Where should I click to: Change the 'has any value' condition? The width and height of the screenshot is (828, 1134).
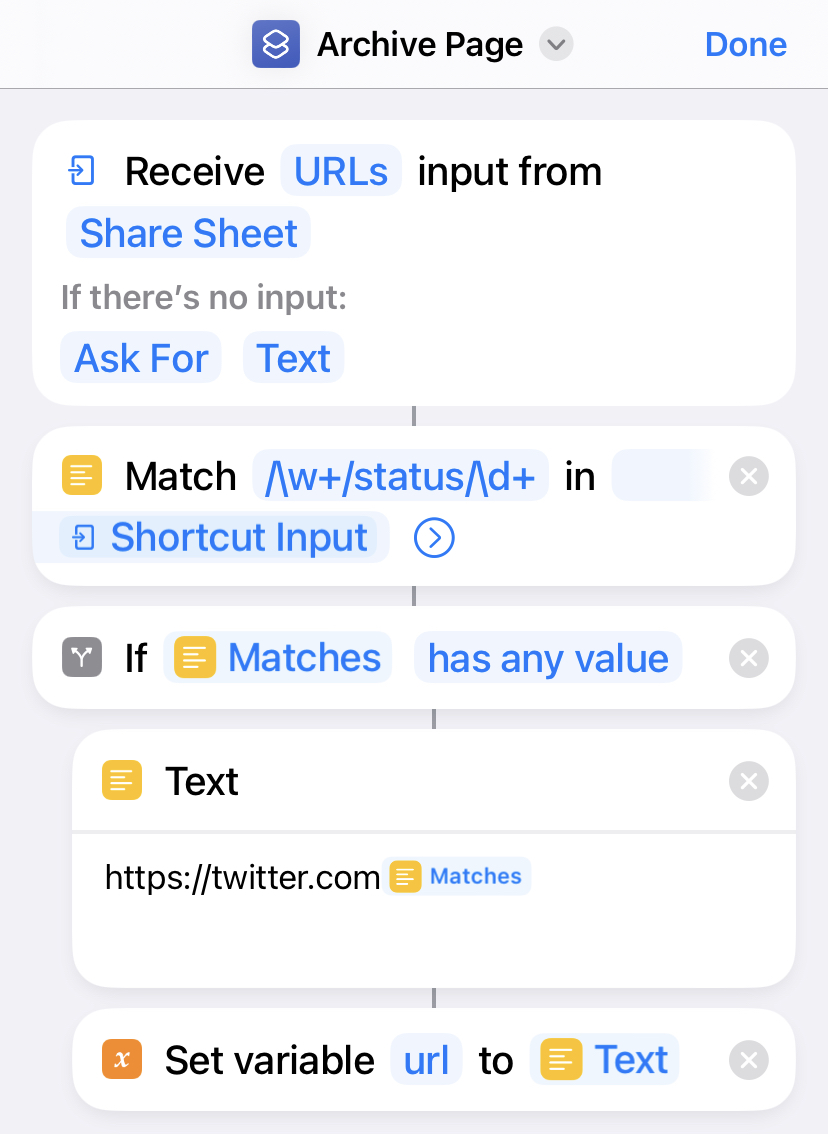(548, 658)
